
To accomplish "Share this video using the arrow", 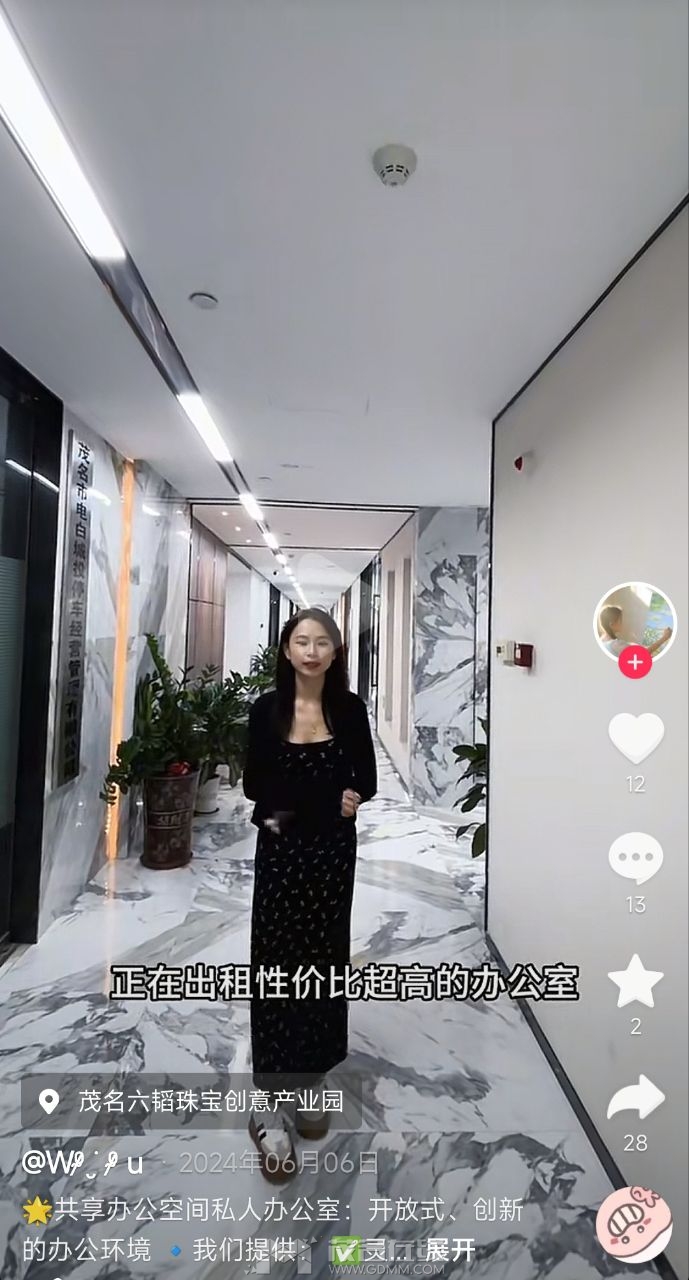I will [636, 1099].
